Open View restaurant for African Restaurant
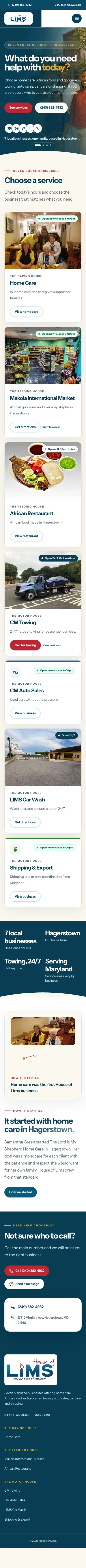The height and width of the screenshot is (1568, 86). (26, 536)
